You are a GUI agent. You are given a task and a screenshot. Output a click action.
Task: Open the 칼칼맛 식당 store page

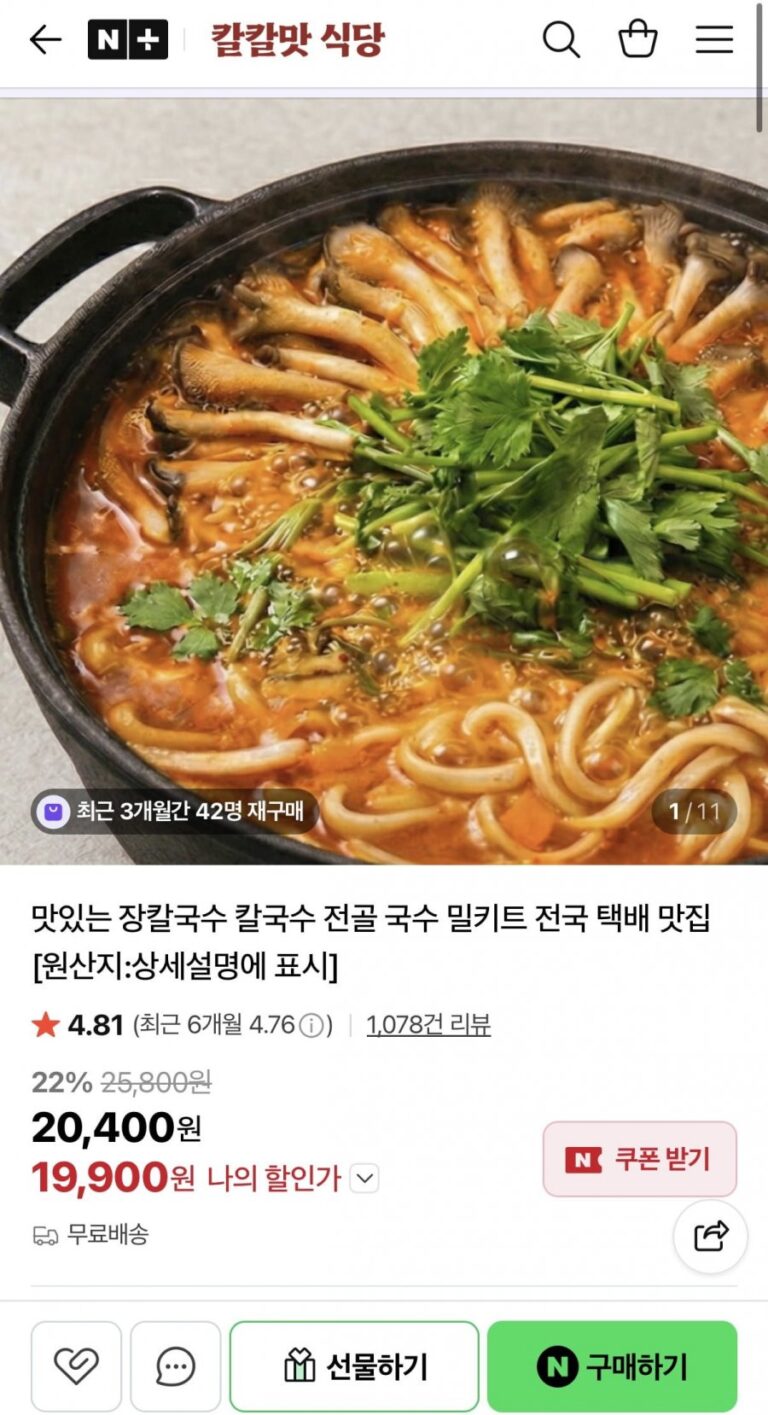[297, 40]
